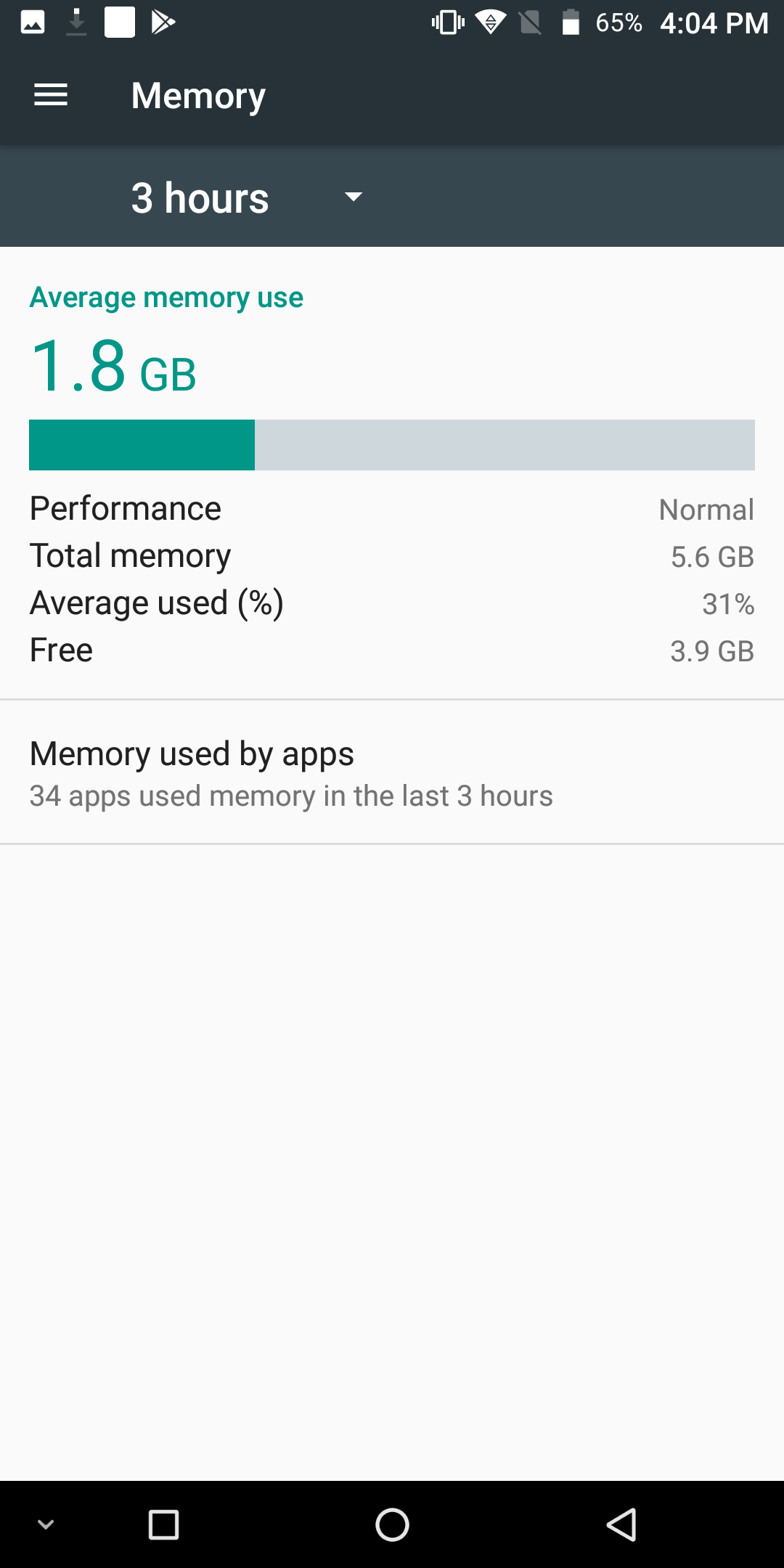Open the navigation drawer menu

(x=51, y=95)
